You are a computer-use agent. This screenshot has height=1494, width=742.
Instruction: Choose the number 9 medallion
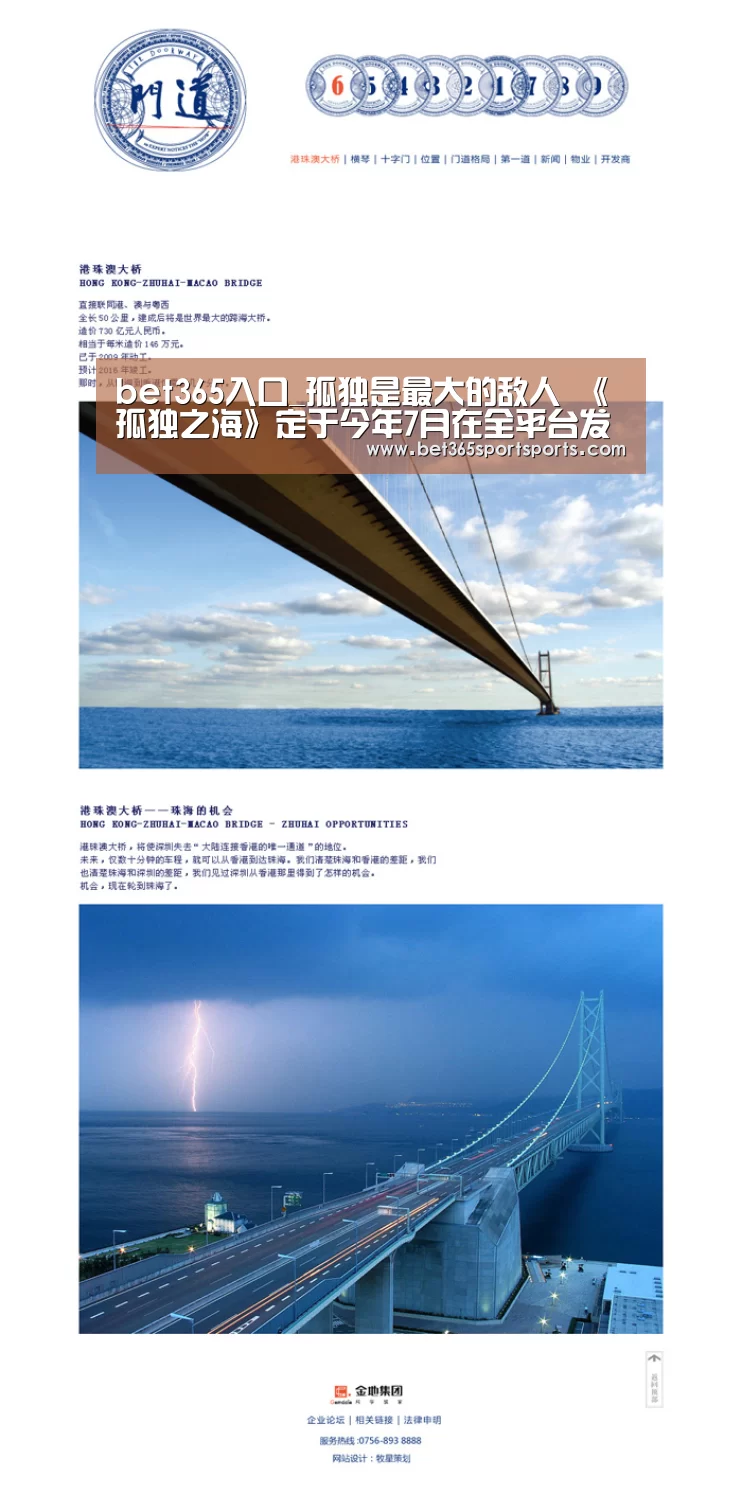(x=599, y=86)
